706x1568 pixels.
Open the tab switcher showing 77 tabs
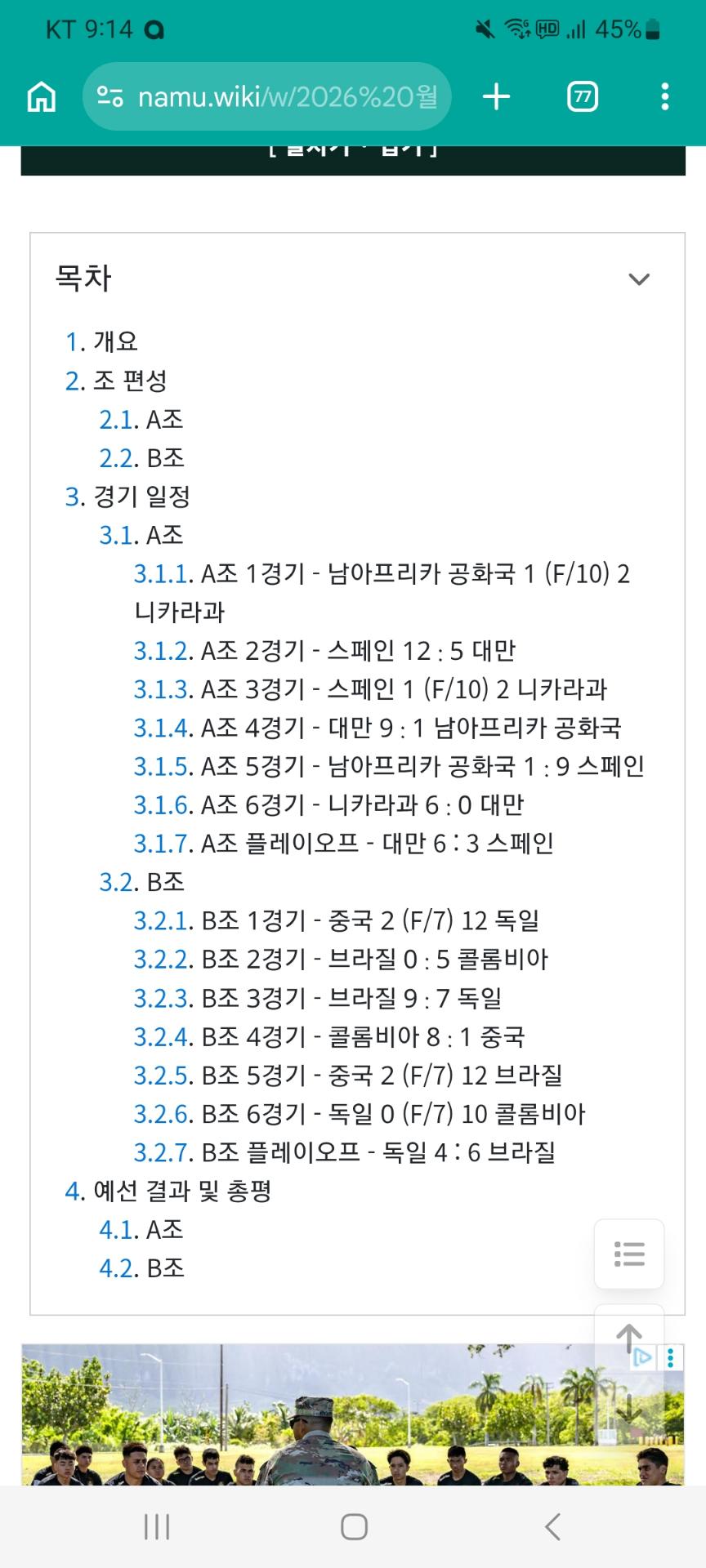(x=582, y=97)
